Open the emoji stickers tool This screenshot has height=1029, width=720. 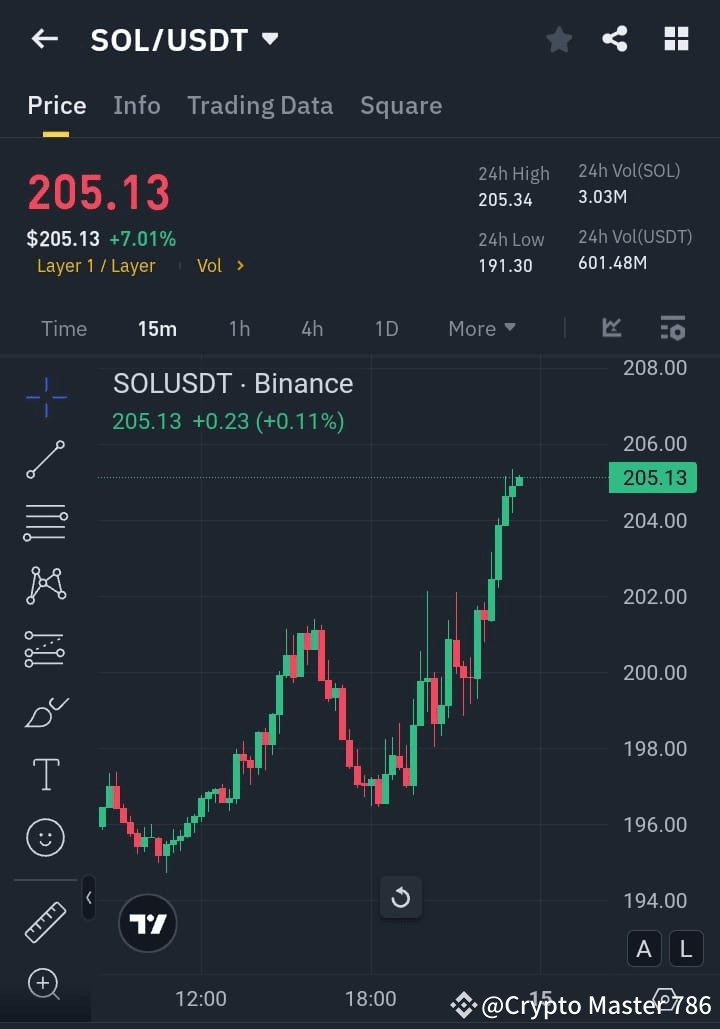[x=44, y=837]
